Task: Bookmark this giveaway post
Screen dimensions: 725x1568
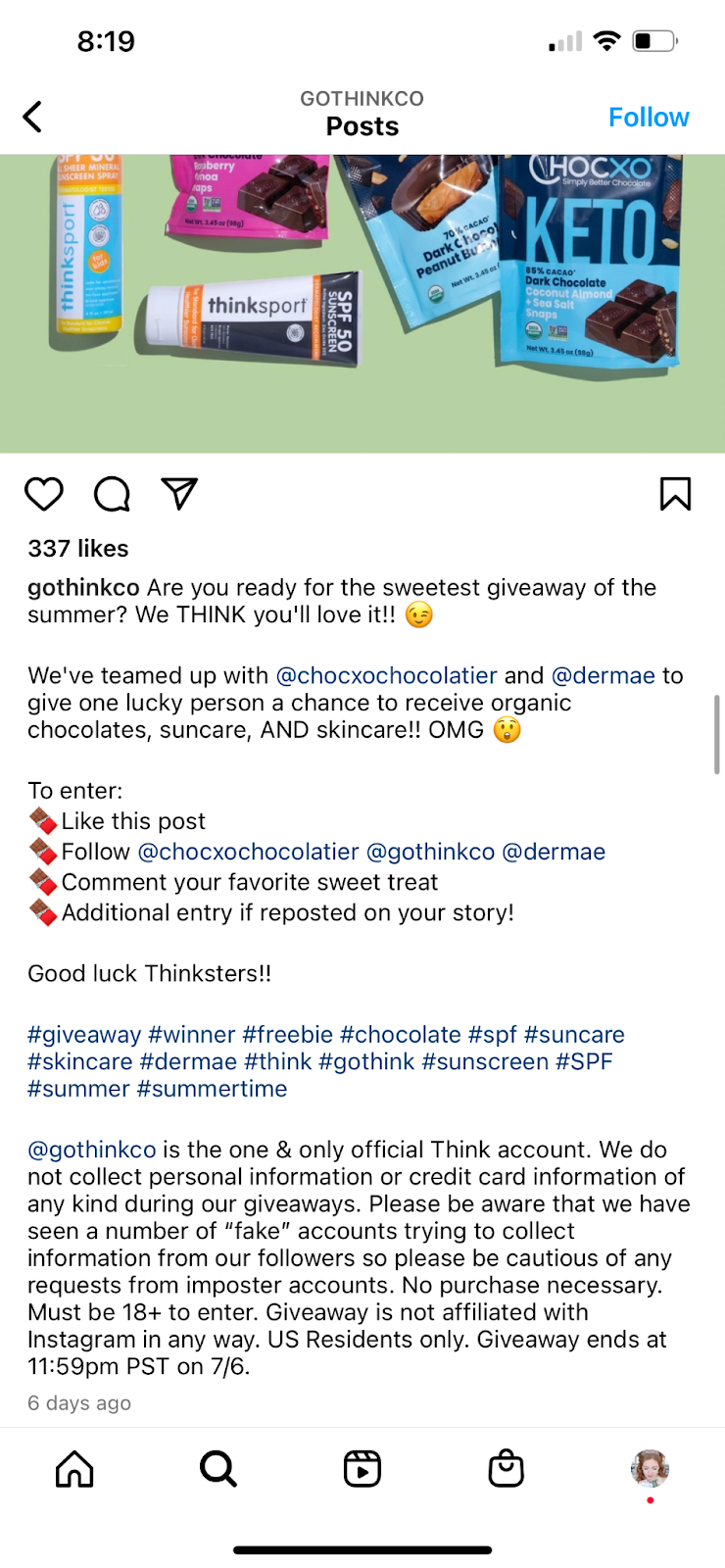Action: 675,494
